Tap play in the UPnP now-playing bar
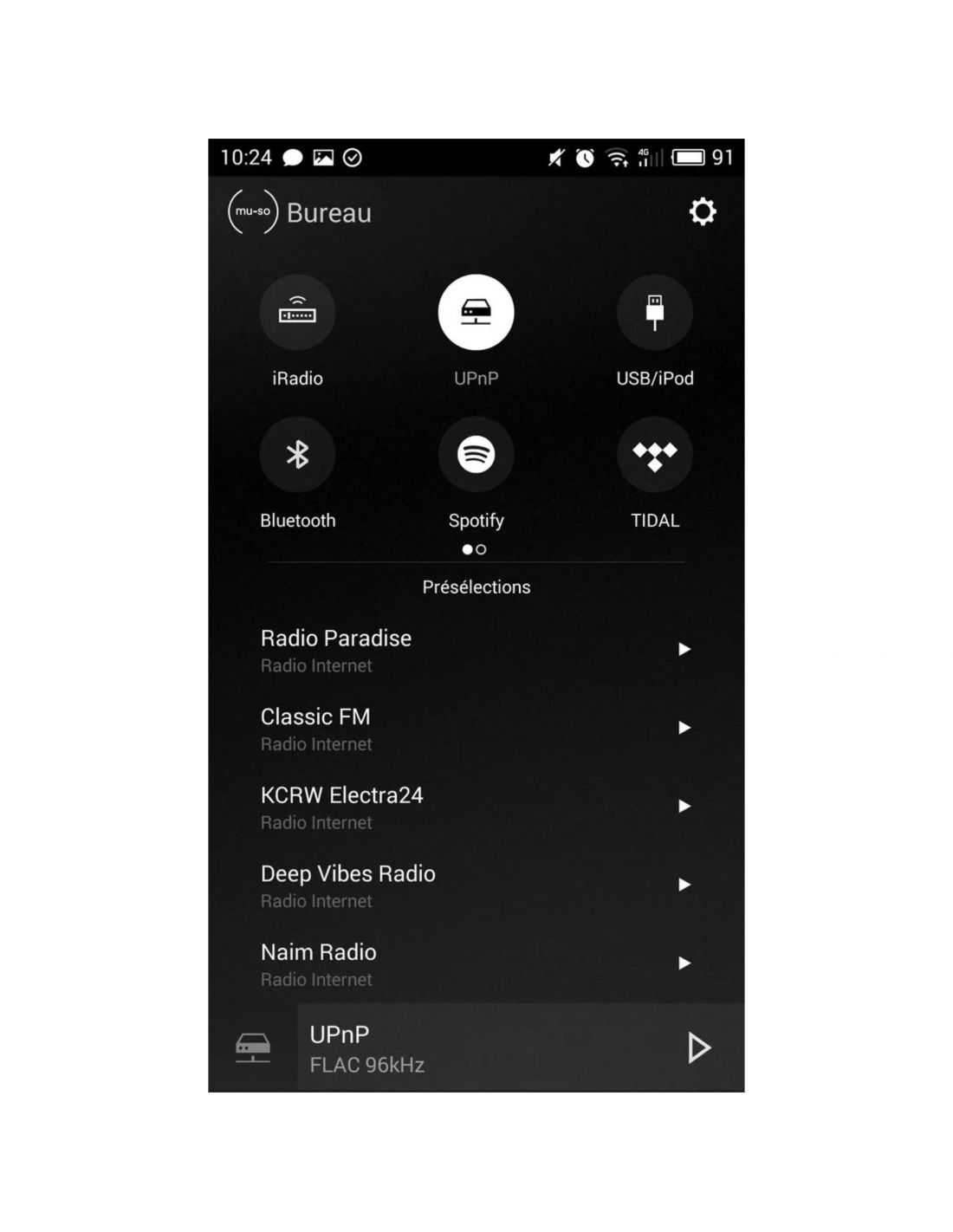953x1232 pixels. click(x=698, y=1047)
